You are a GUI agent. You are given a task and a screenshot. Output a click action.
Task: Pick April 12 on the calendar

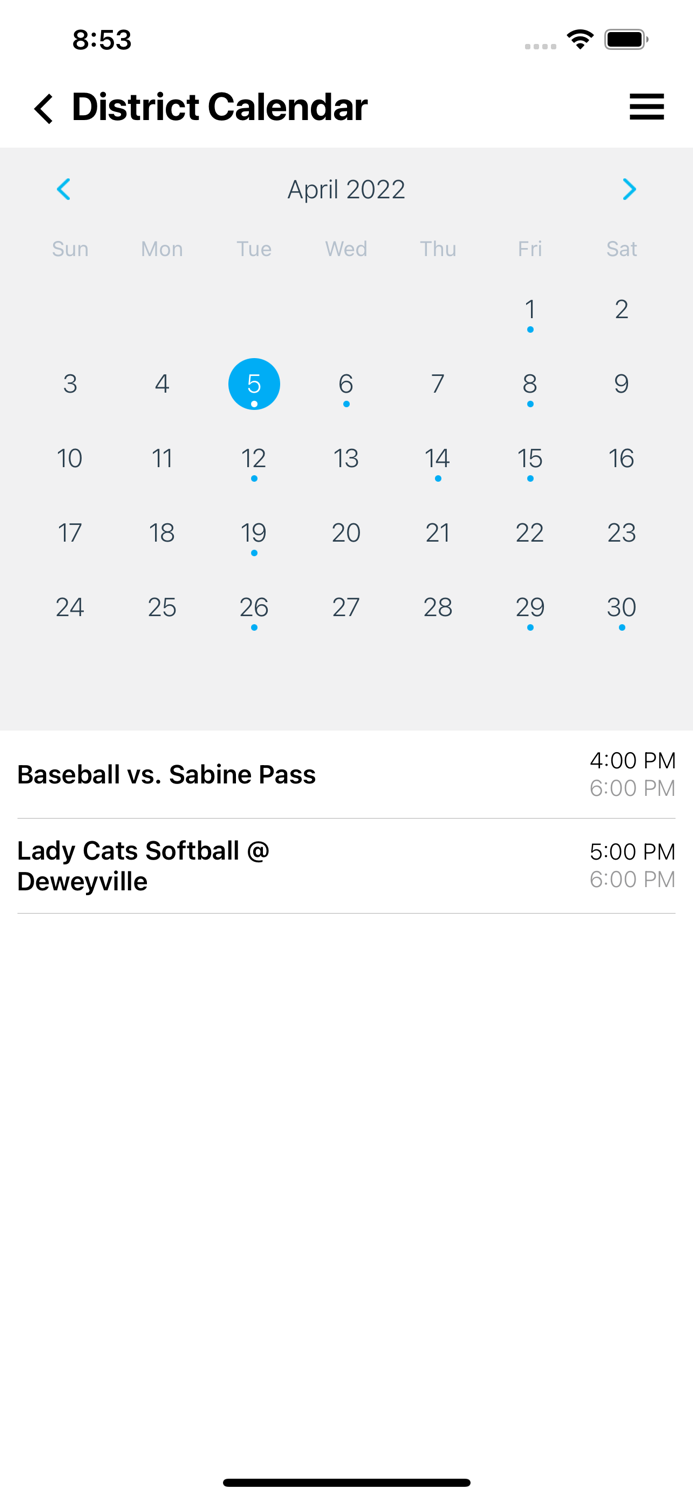[254, 459]
